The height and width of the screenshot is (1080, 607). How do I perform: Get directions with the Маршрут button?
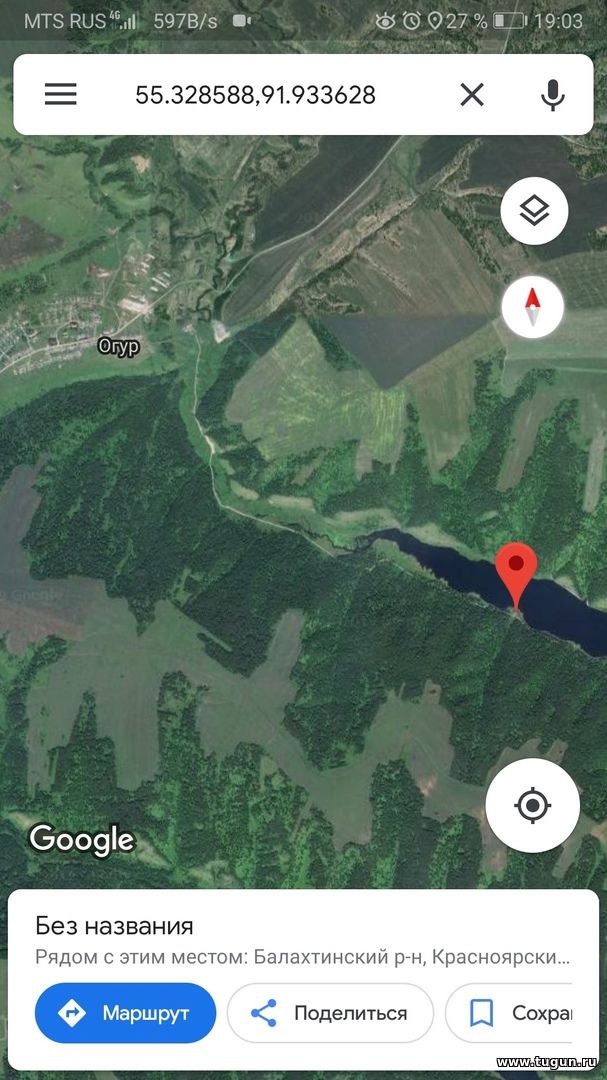pos(125,1013)
